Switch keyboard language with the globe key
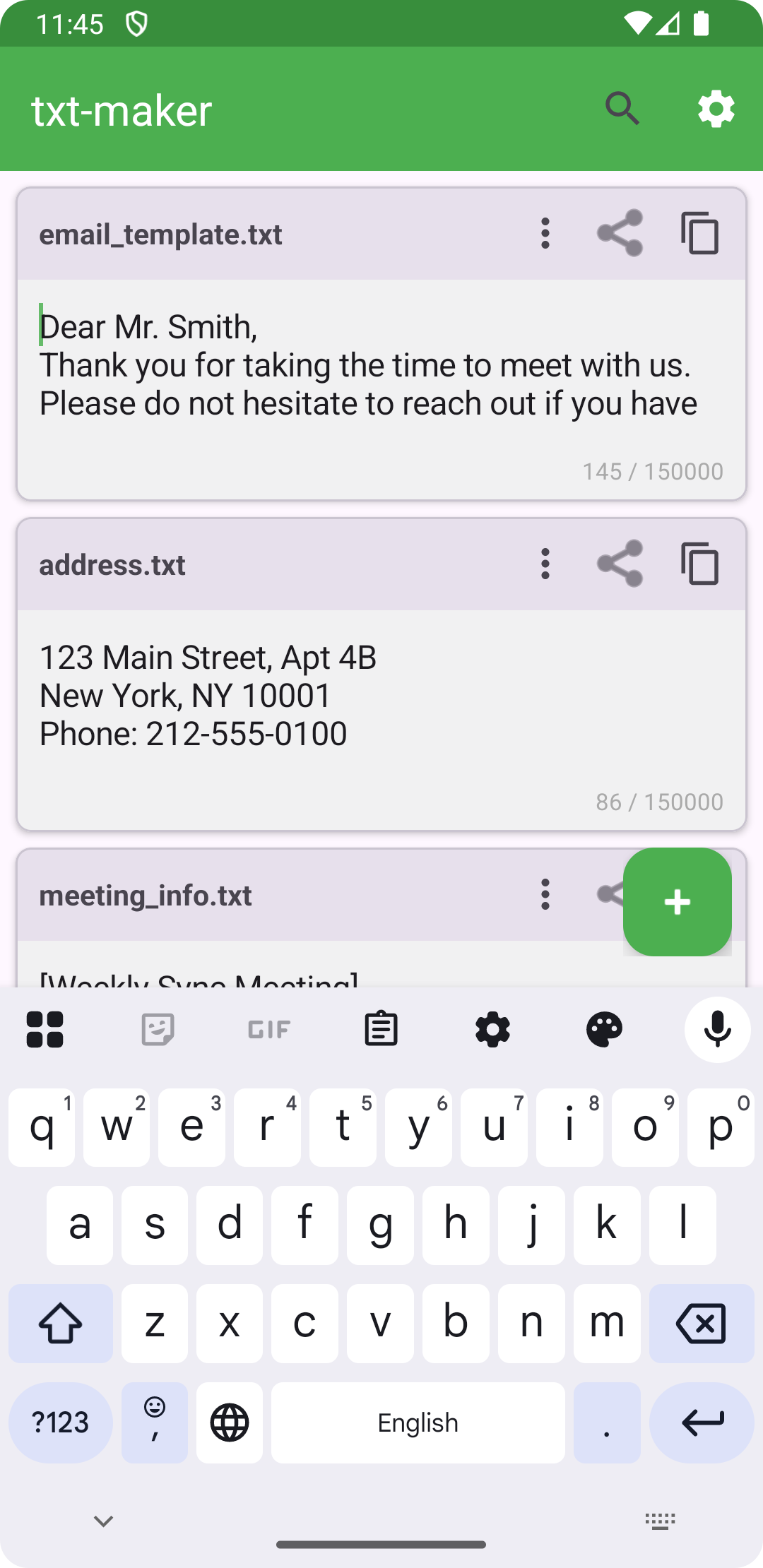The width and height of the screenshot is (763, 1568). click(x=229, y=1423)
